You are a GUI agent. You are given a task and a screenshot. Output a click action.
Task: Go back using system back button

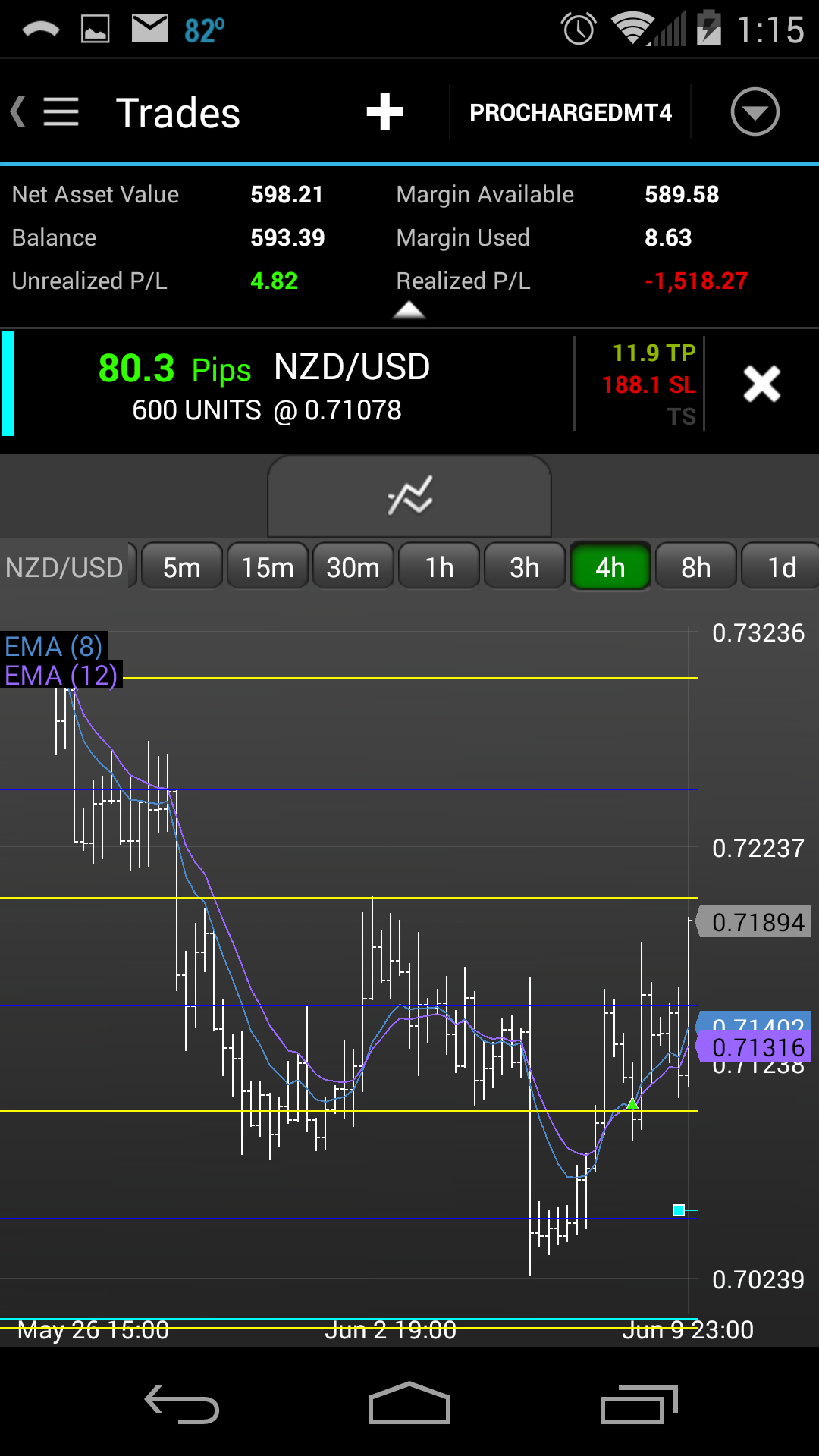182,1404
